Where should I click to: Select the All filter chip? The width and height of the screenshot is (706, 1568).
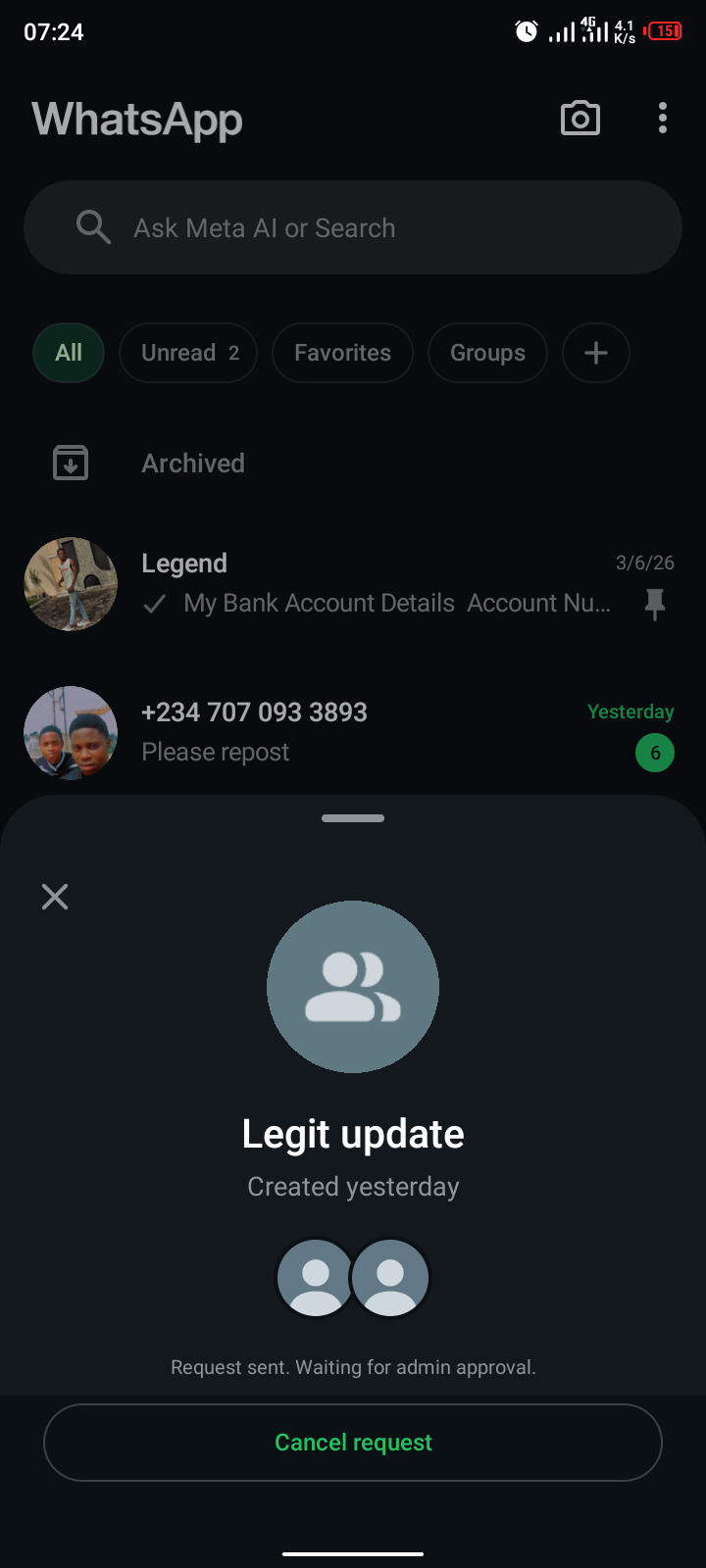tap(69, 353)
